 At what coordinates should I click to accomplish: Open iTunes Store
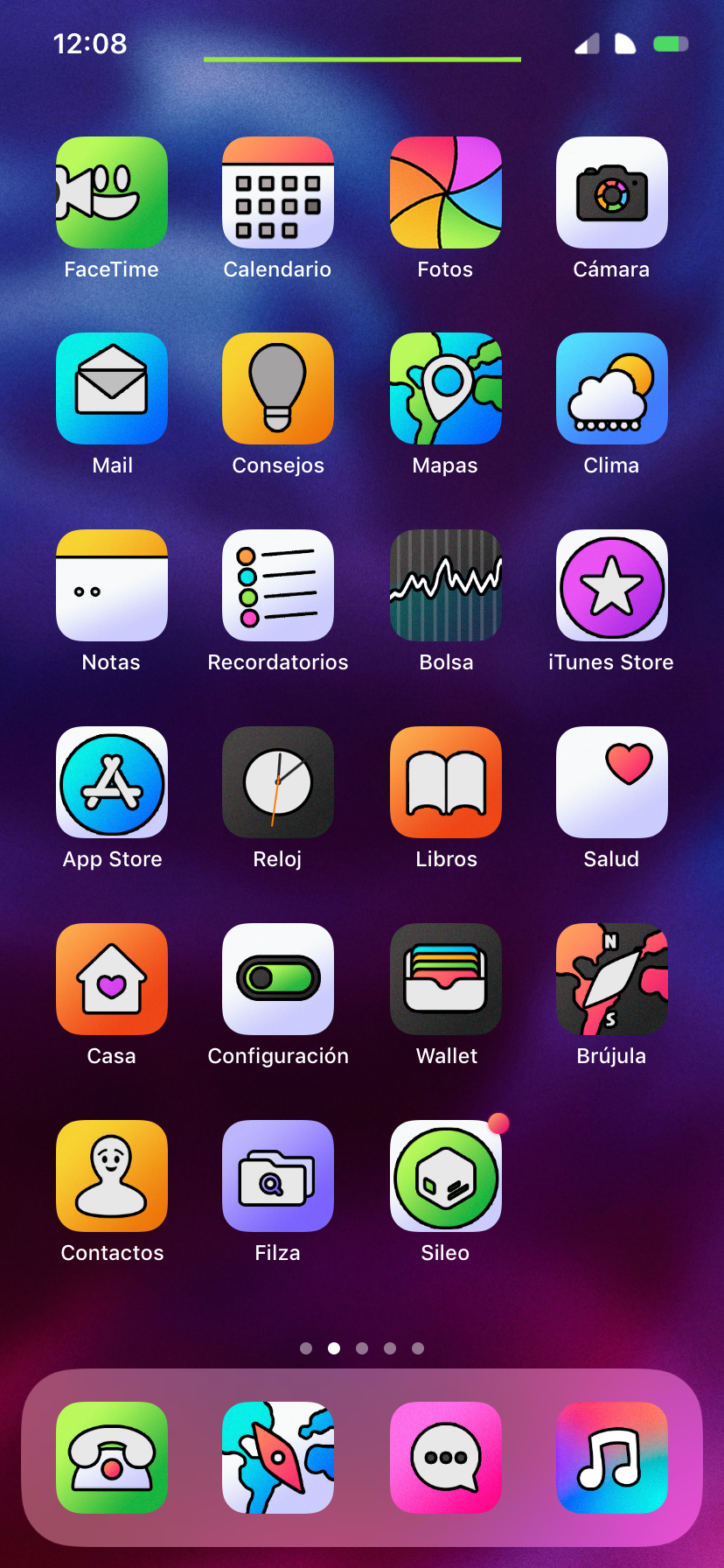[612, 585]
